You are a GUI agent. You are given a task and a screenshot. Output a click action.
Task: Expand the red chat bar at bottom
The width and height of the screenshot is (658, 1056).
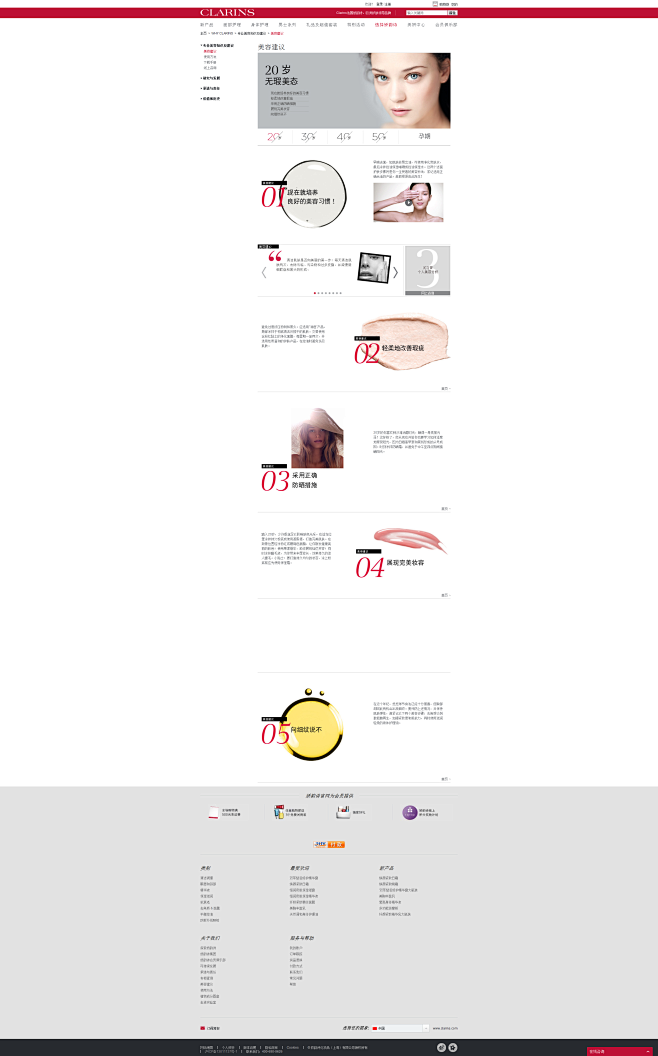620,1051
